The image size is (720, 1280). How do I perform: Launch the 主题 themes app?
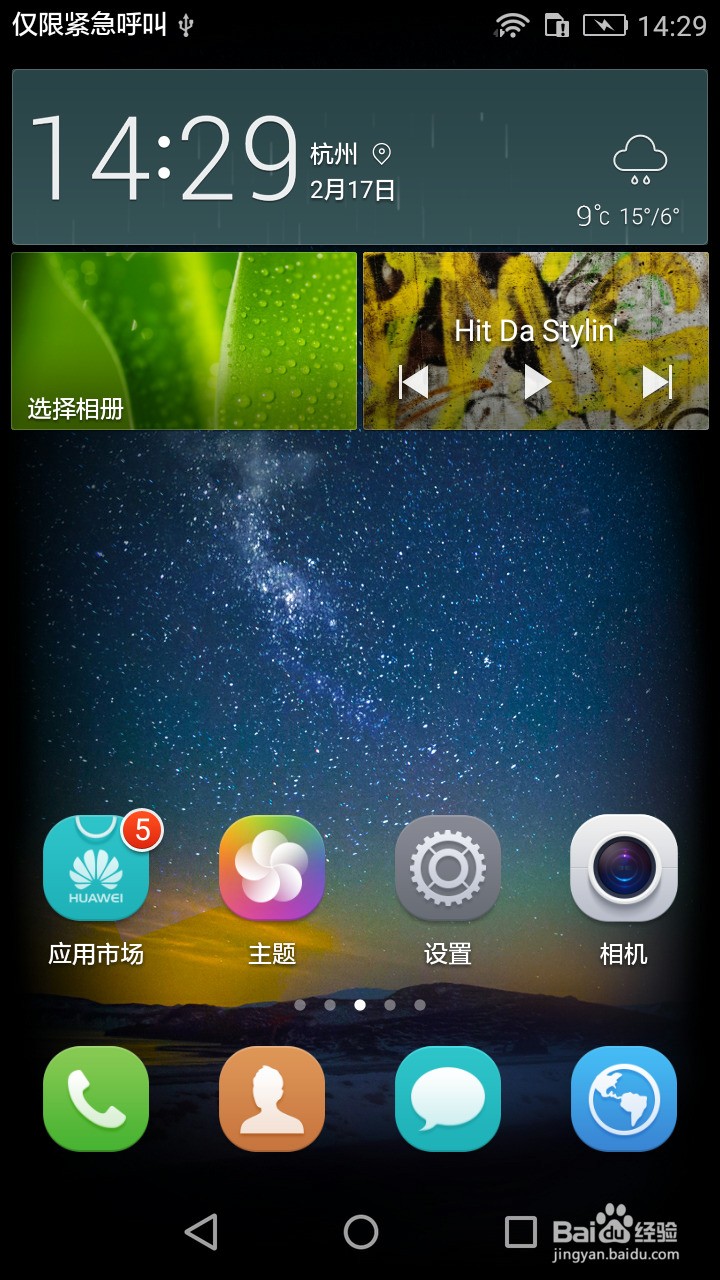click(272, 868)
